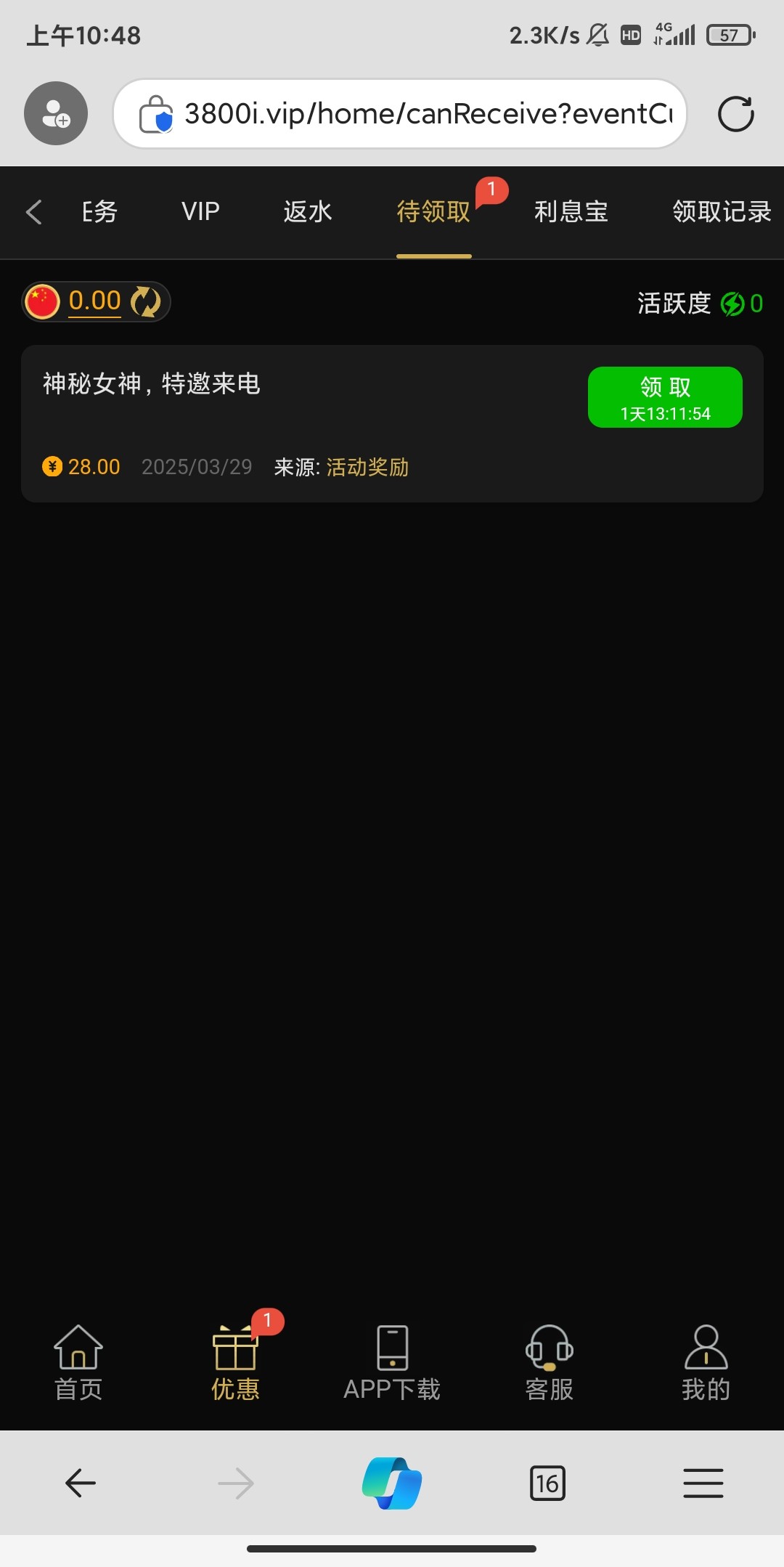Image resolution: width=784 pixels, height=1567 pixels.
Task: Open the browser hamburger menu
Action: coord(703,1483)
